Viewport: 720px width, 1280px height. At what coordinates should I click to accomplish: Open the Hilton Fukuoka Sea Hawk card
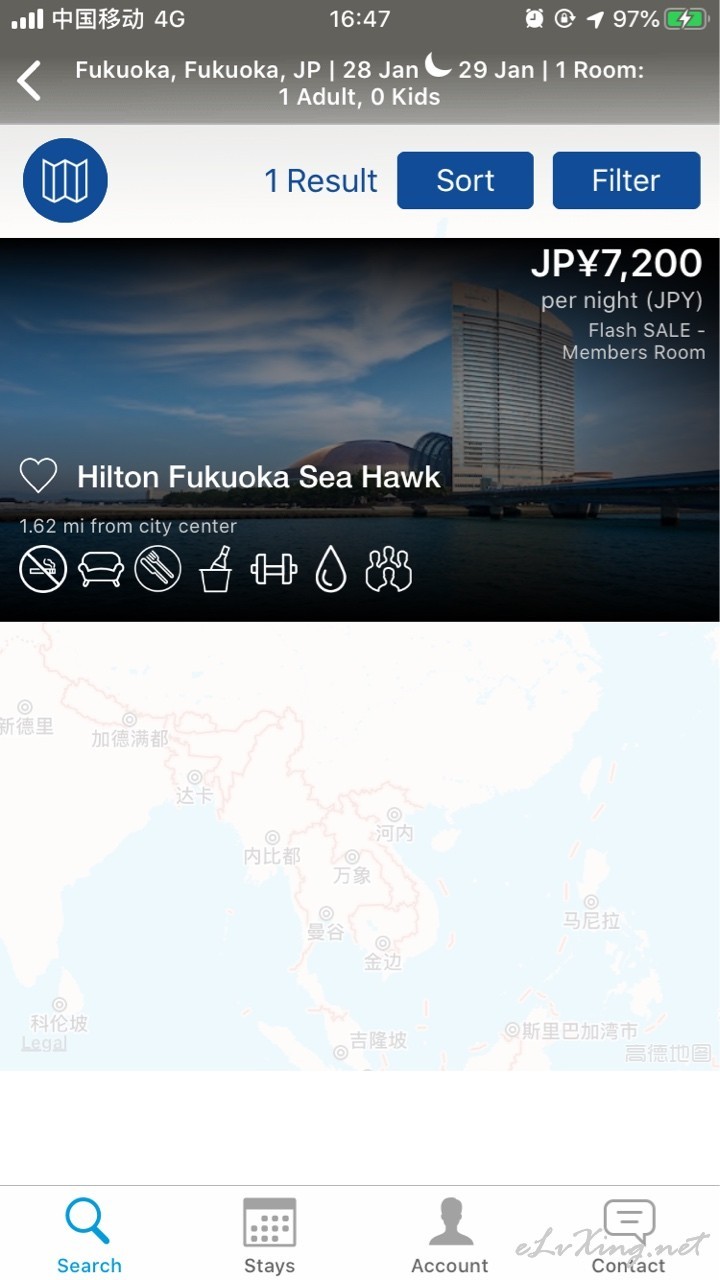(360, 430)
